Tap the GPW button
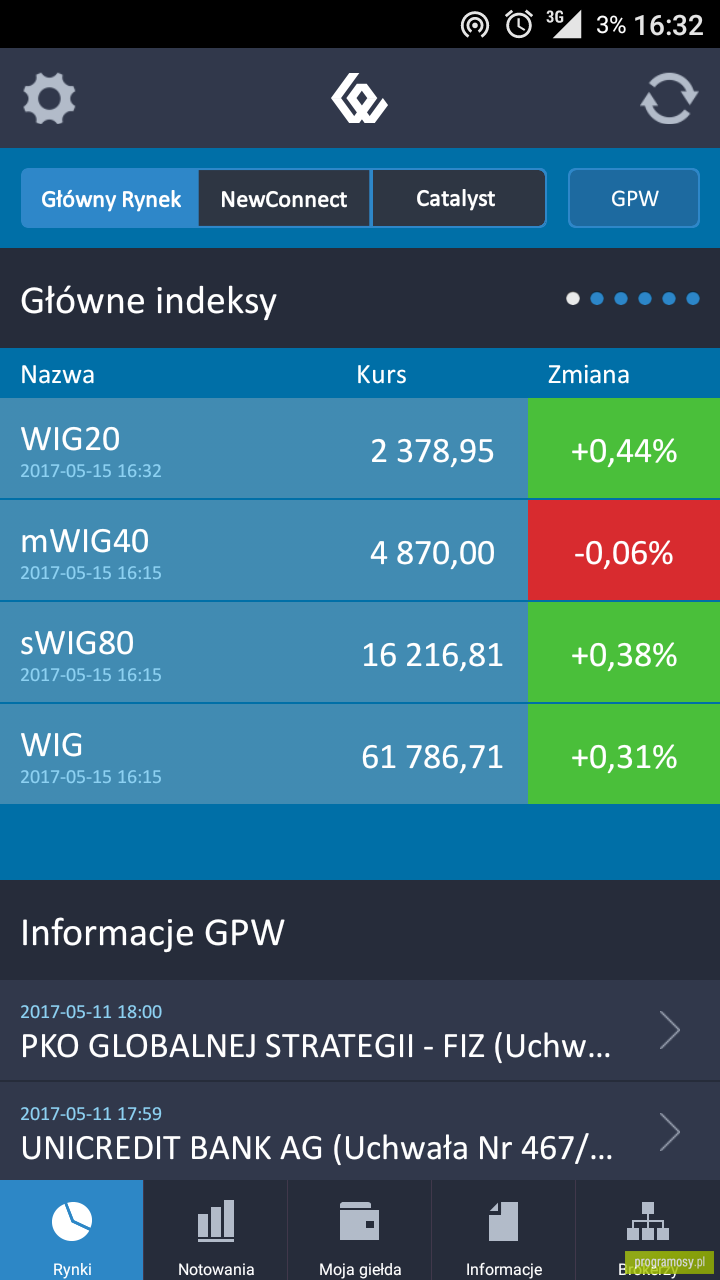The image size is (720, 1280). click(x=635, y=198)
